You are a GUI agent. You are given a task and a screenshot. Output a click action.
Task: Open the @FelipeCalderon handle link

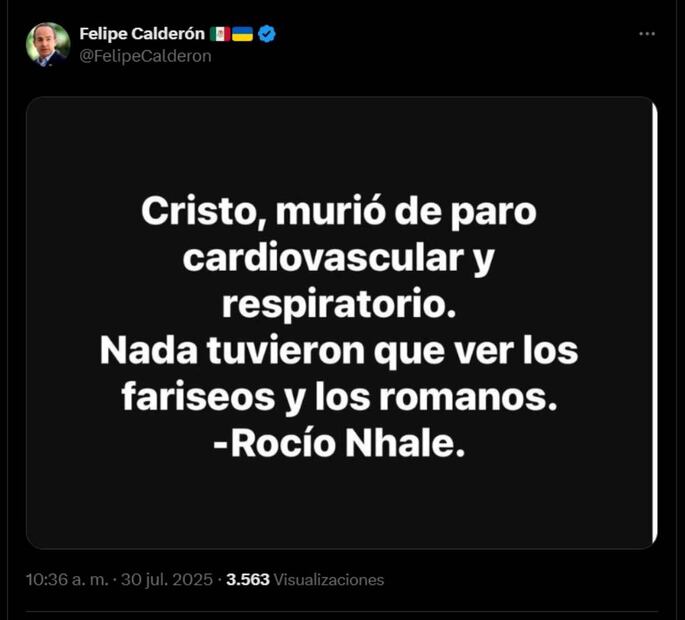(x=145, y=56)
